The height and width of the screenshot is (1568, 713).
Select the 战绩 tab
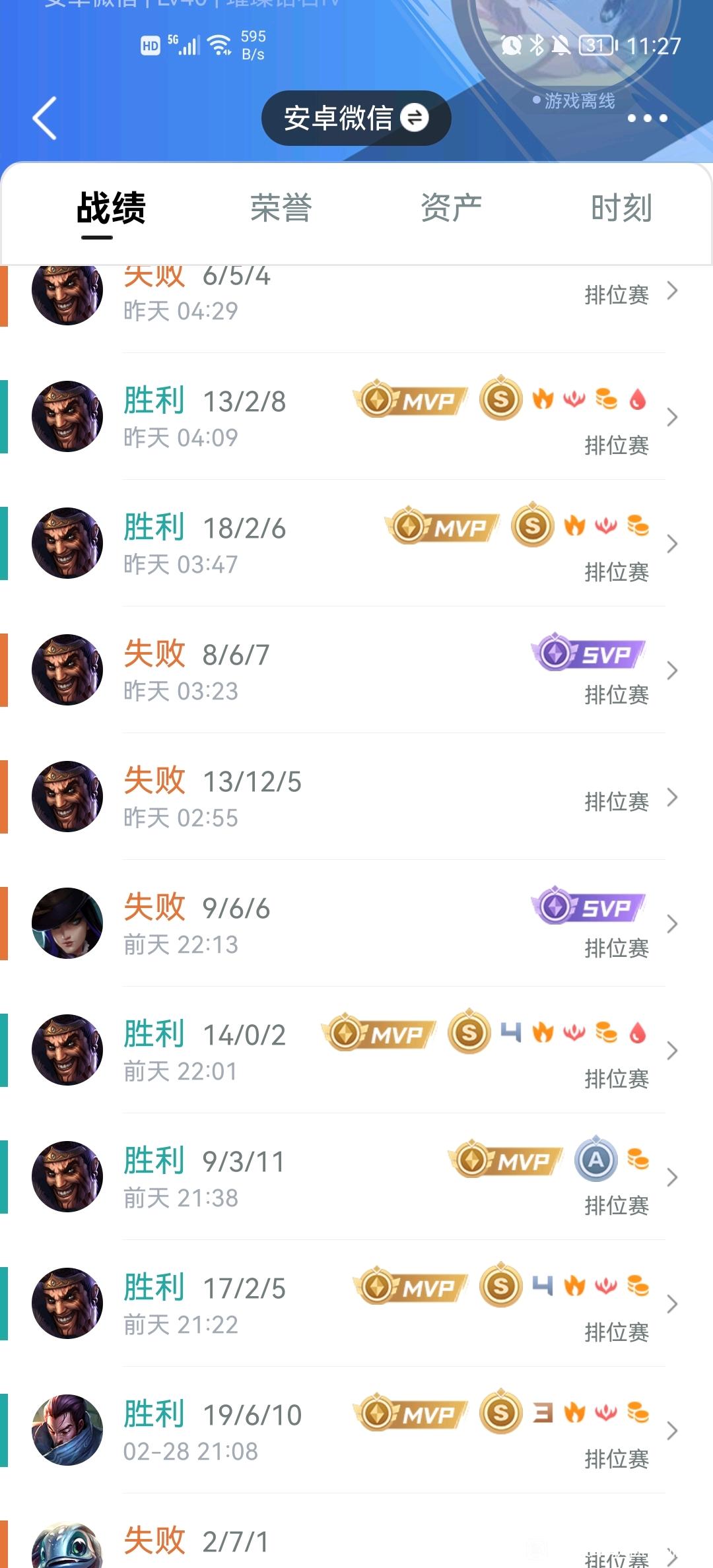pyautogui.click(x=111, y=209)
